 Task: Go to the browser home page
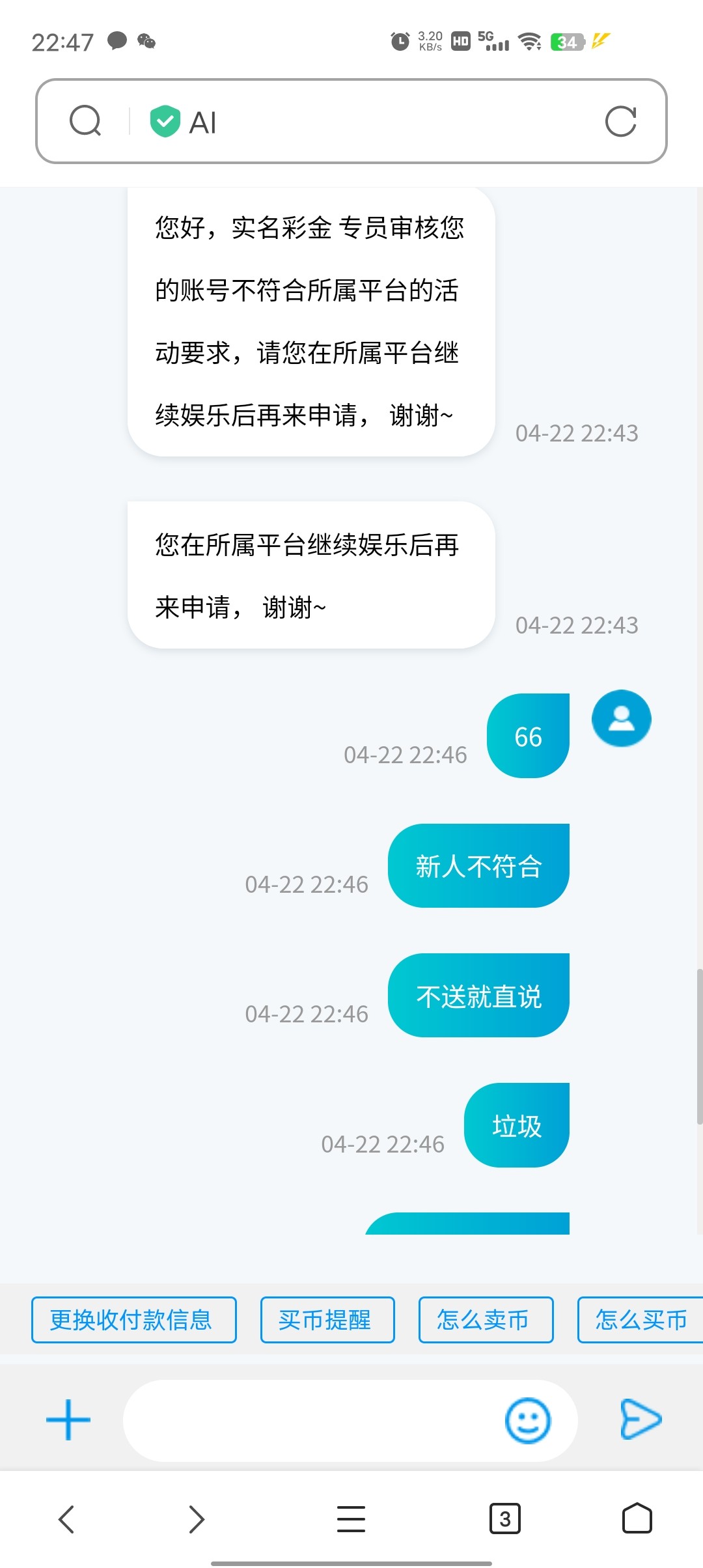[637, 1519]
